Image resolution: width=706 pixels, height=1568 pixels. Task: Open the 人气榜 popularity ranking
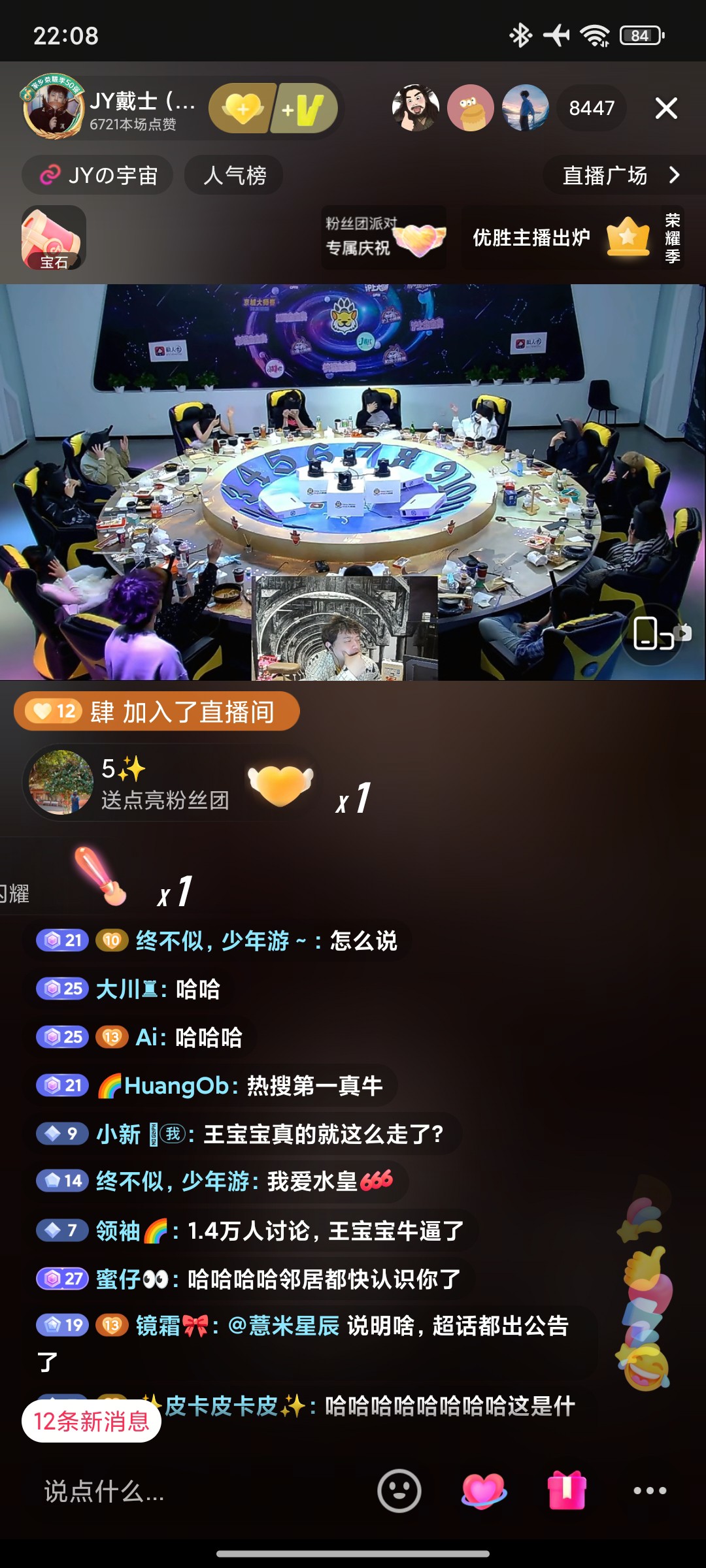234,175
